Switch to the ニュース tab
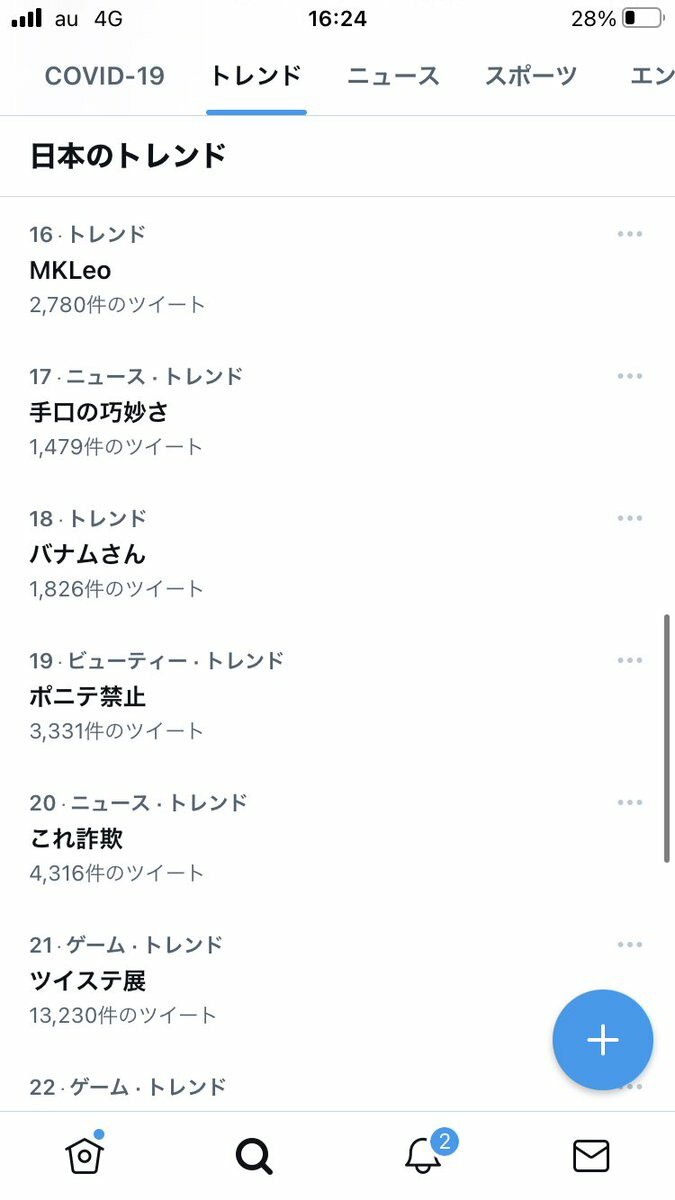The height and width of the screenshot is (1200, 675). pyautogui.click(x=393, y=76)
